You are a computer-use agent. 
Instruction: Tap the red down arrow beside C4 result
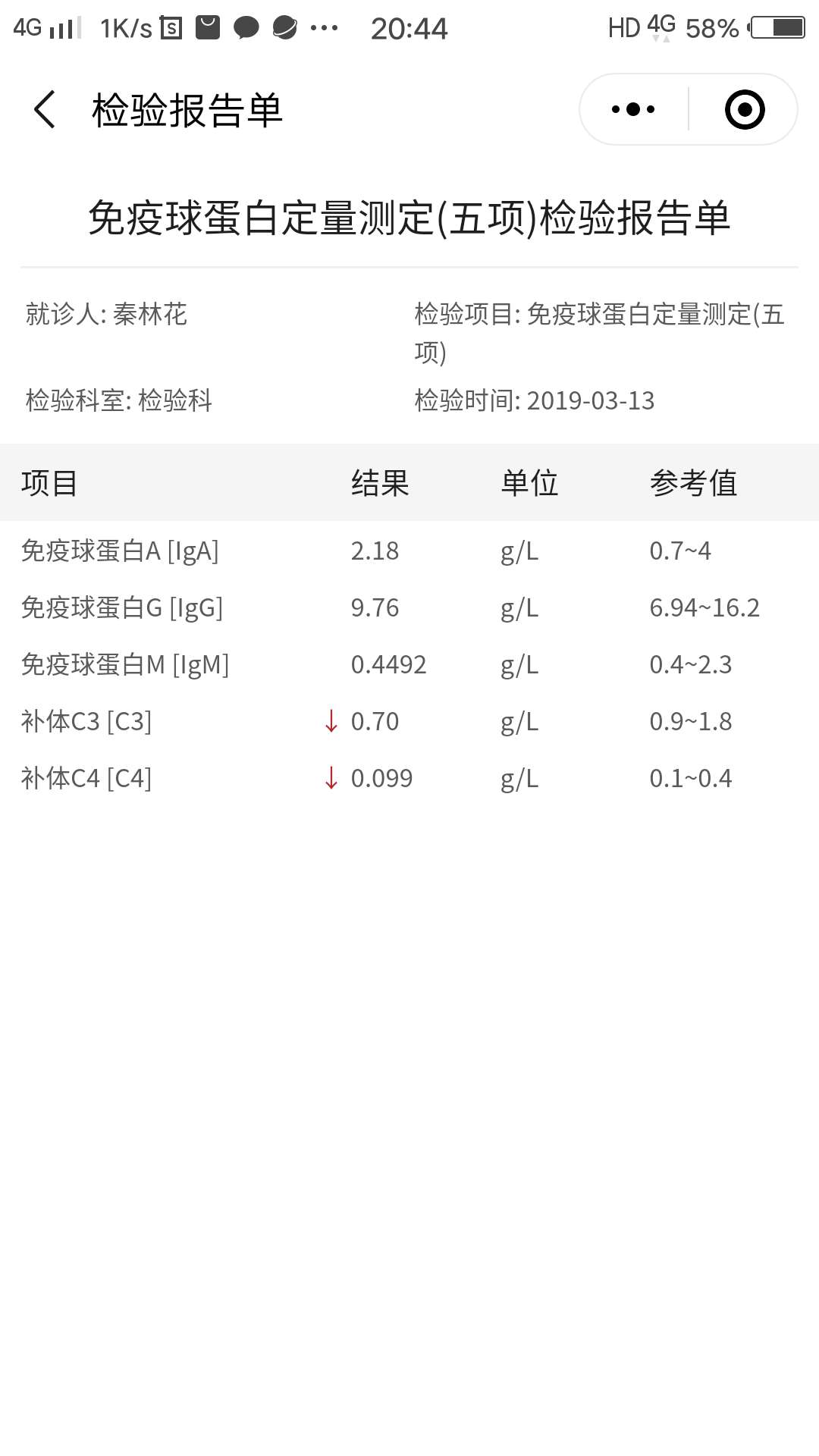tap(329, 778)
